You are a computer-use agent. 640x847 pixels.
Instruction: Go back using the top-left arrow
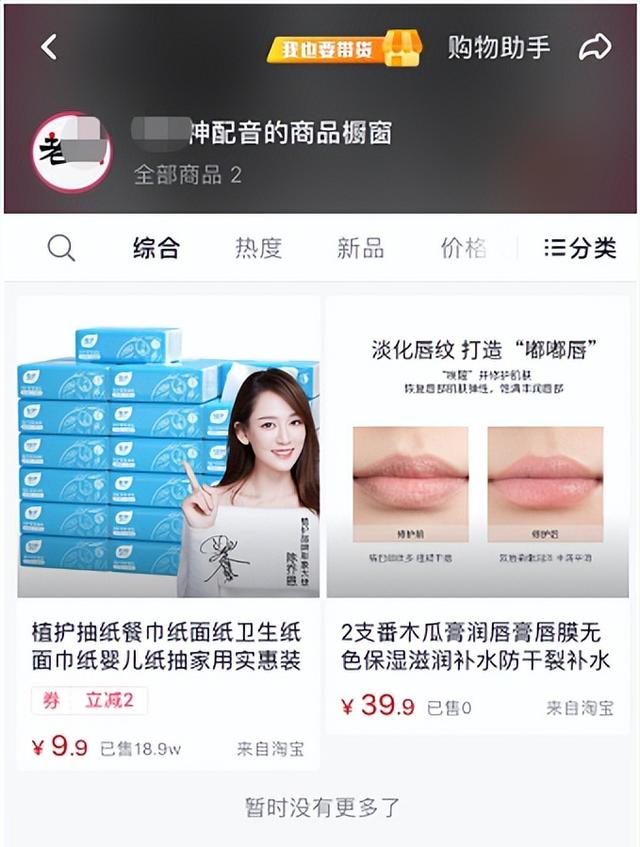(x=49, y=46)
